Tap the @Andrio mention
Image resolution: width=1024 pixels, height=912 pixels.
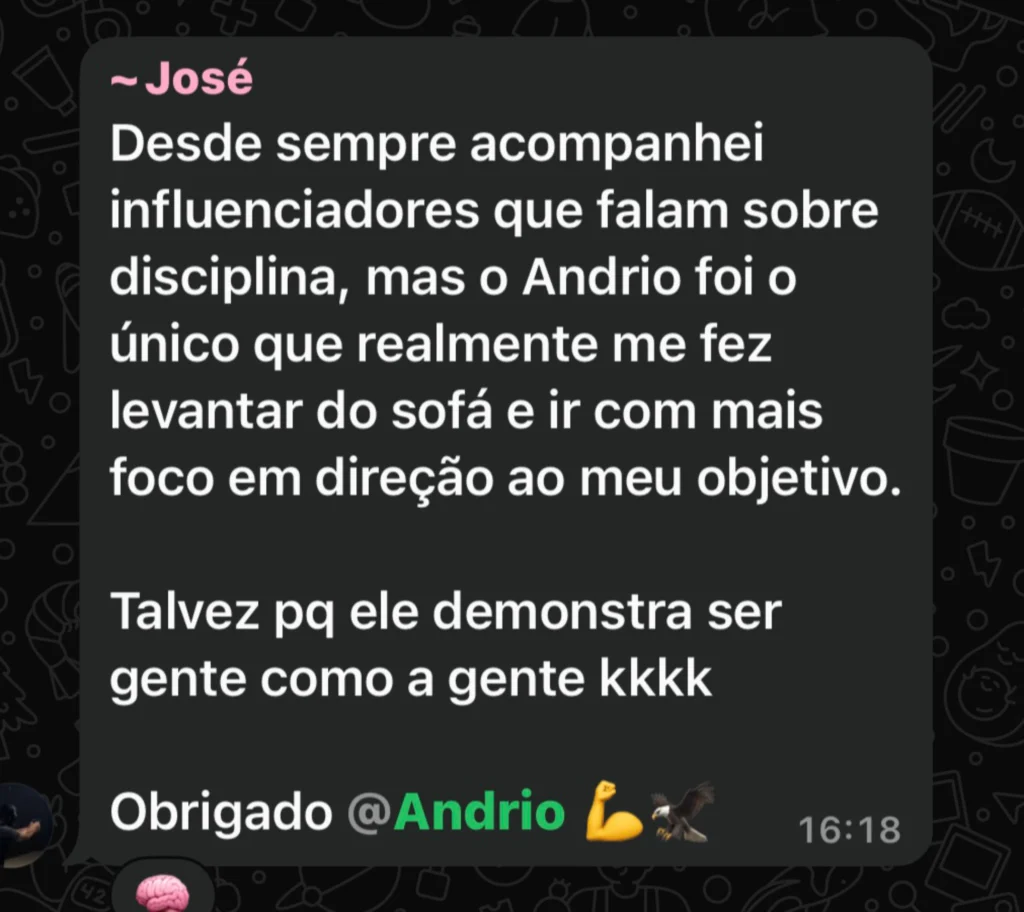click(x=457, y=814)
